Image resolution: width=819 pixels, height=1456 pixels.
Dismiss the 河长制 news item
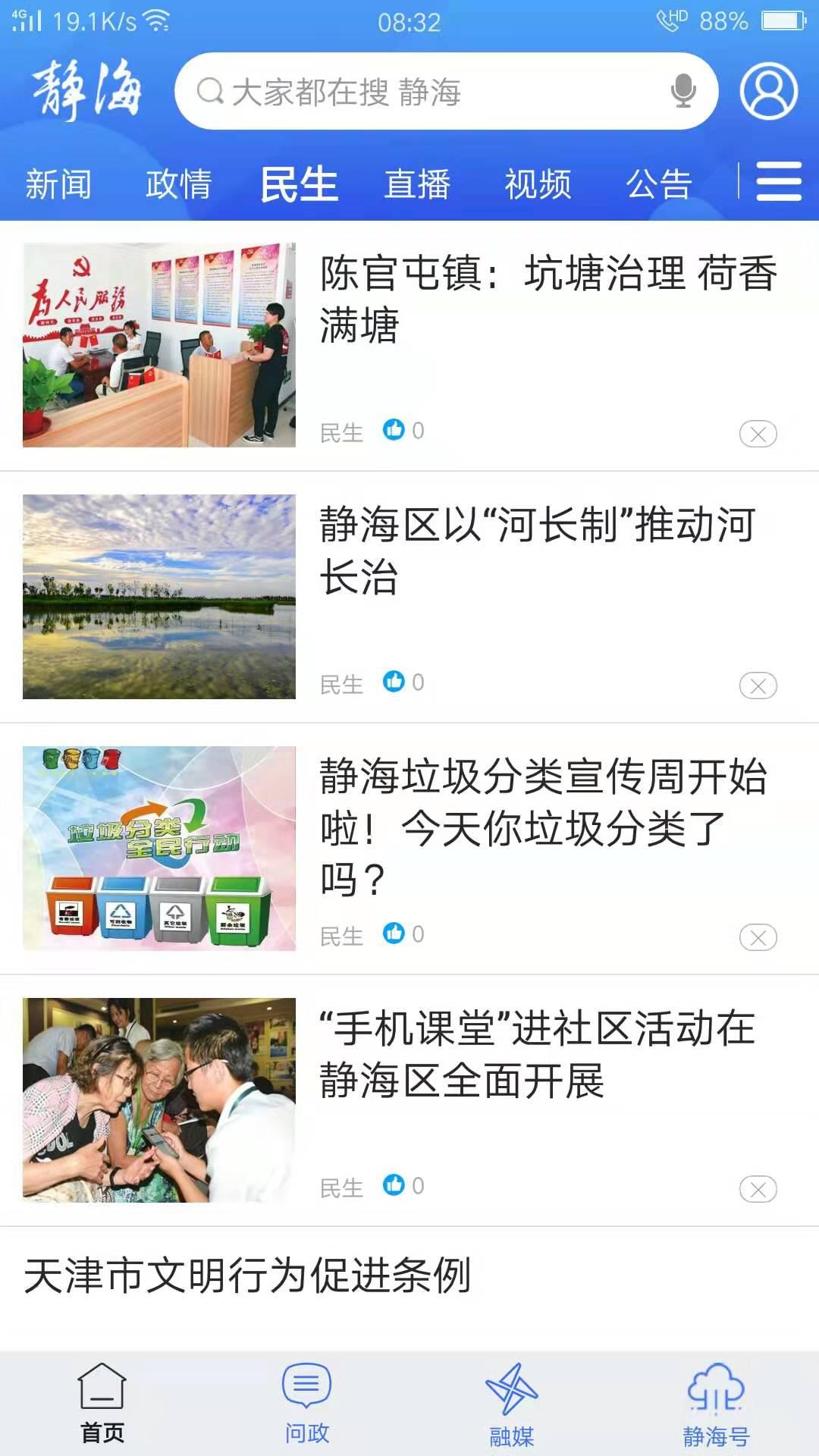pyautogui.click(x=756, y=683)
